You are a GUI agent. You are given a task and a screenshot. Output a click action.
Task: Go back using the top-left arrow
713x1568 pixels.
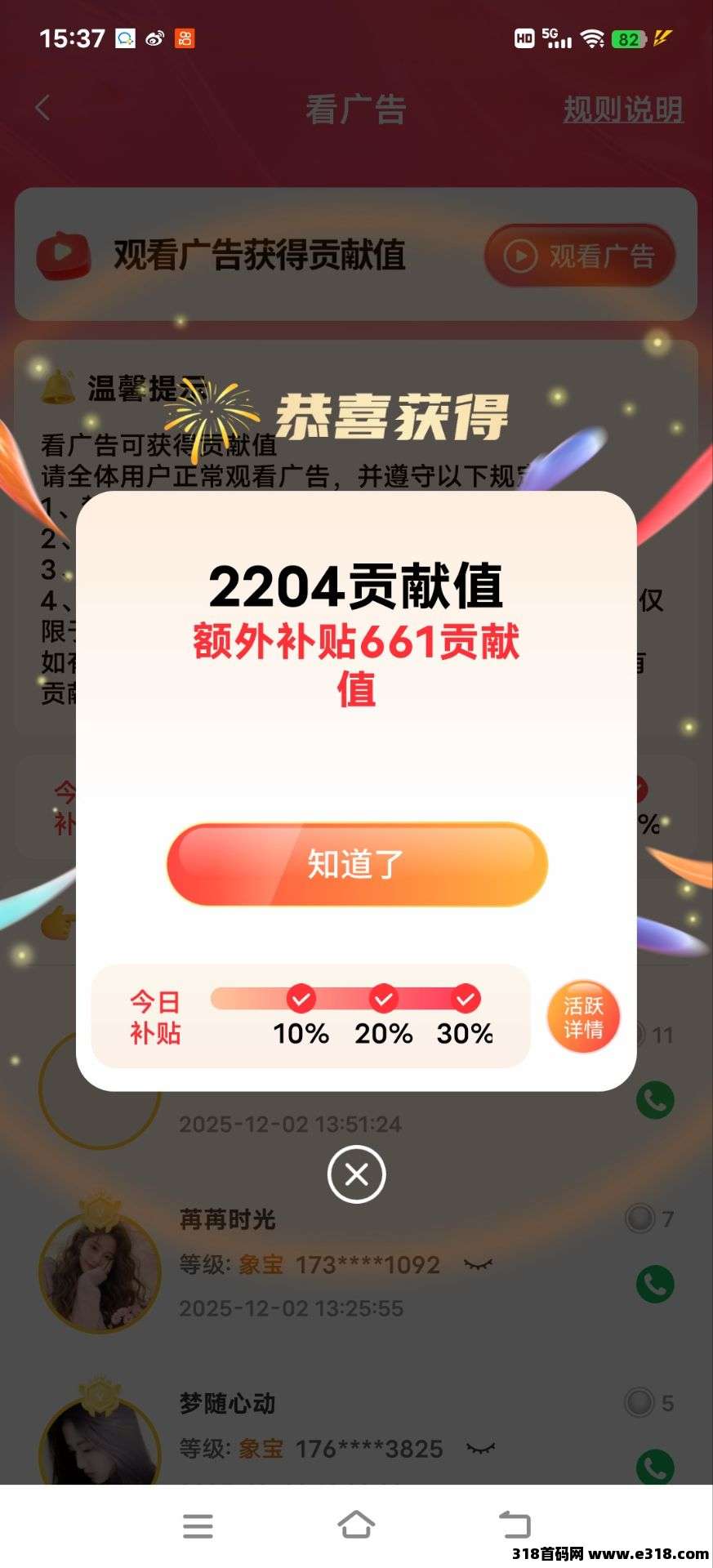point(43,108)
